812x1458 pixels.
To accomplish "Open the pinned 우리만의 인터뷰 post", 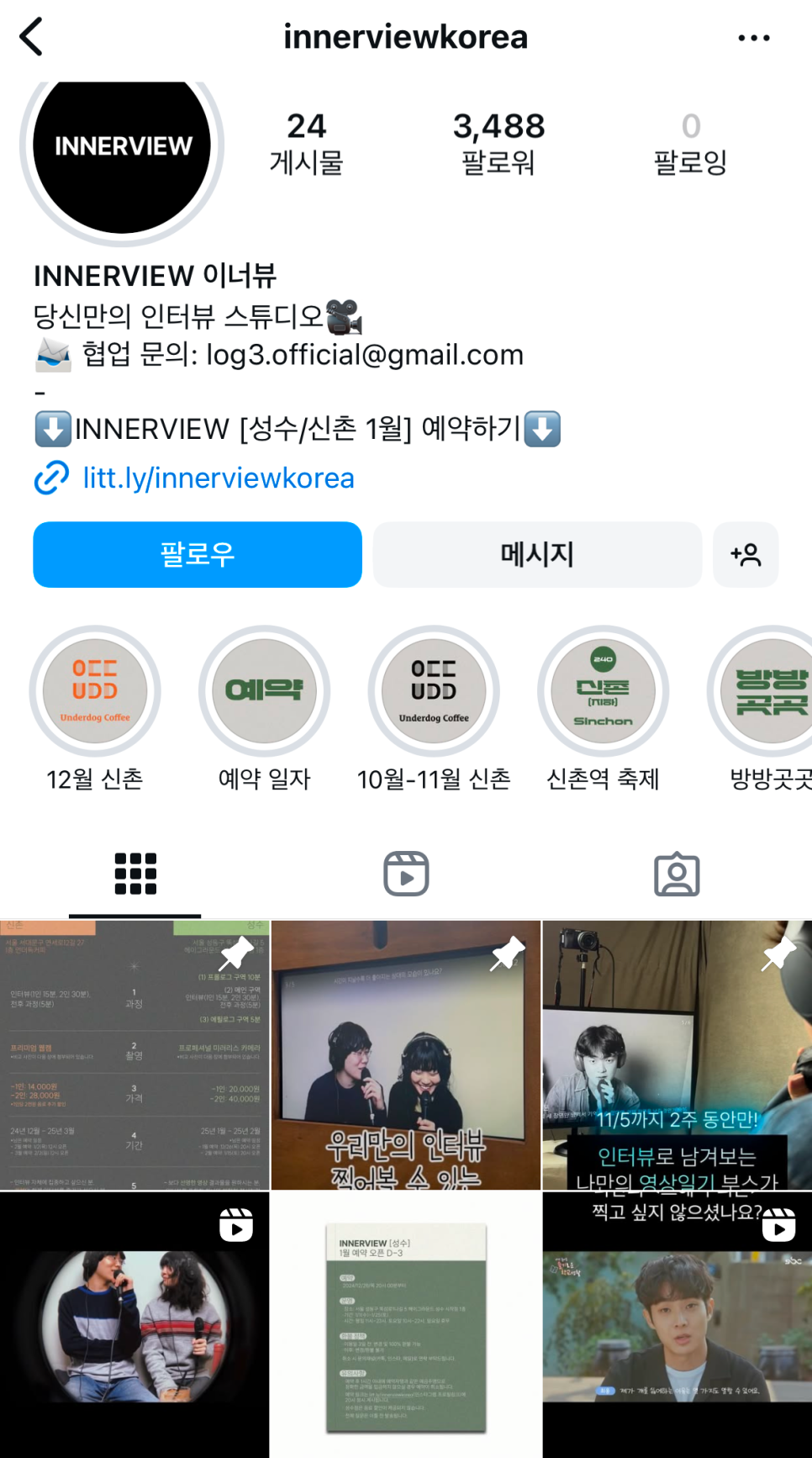I will (x=406, y=1055).
